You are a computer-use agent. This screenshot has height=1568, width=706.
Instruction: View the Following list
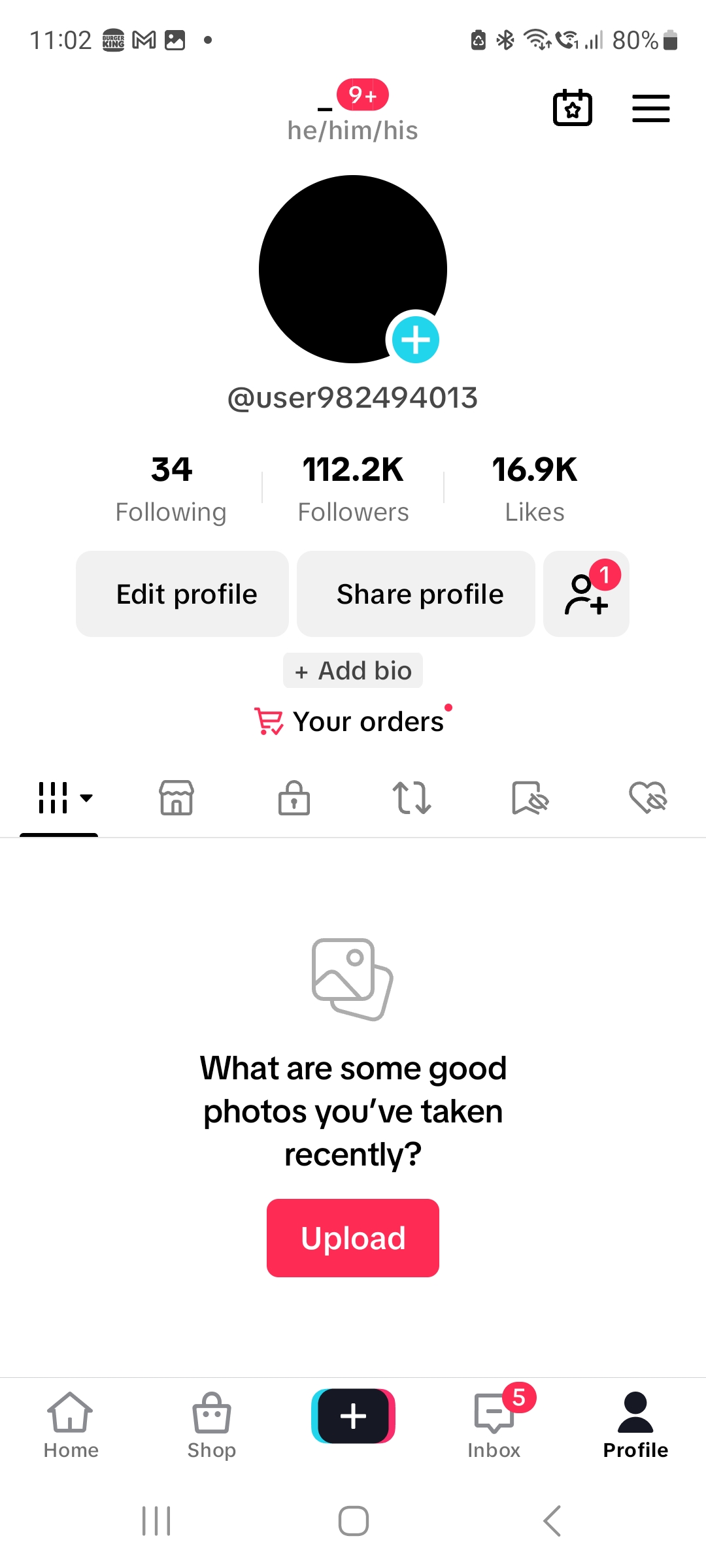[x=171, y=489]
